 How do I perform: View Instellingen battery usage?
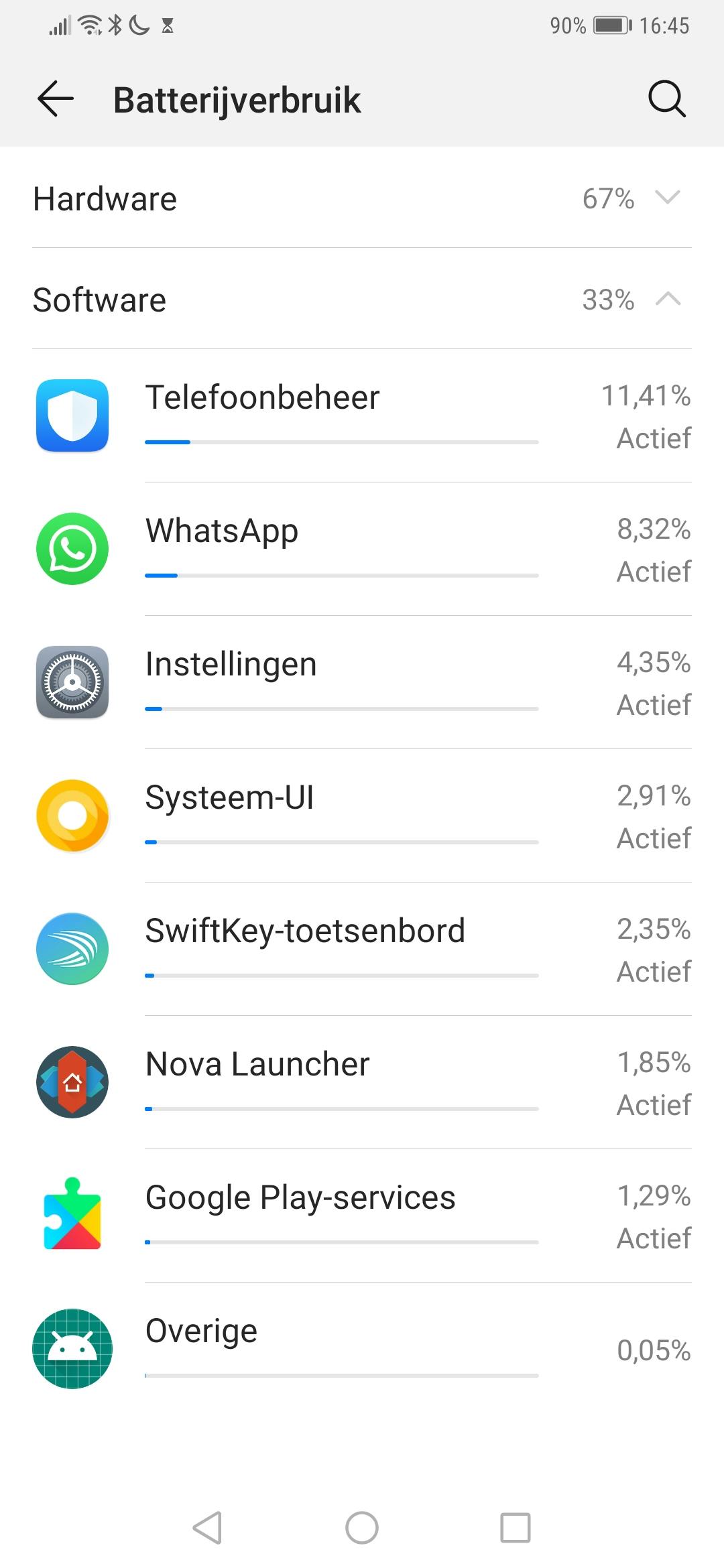362,682
